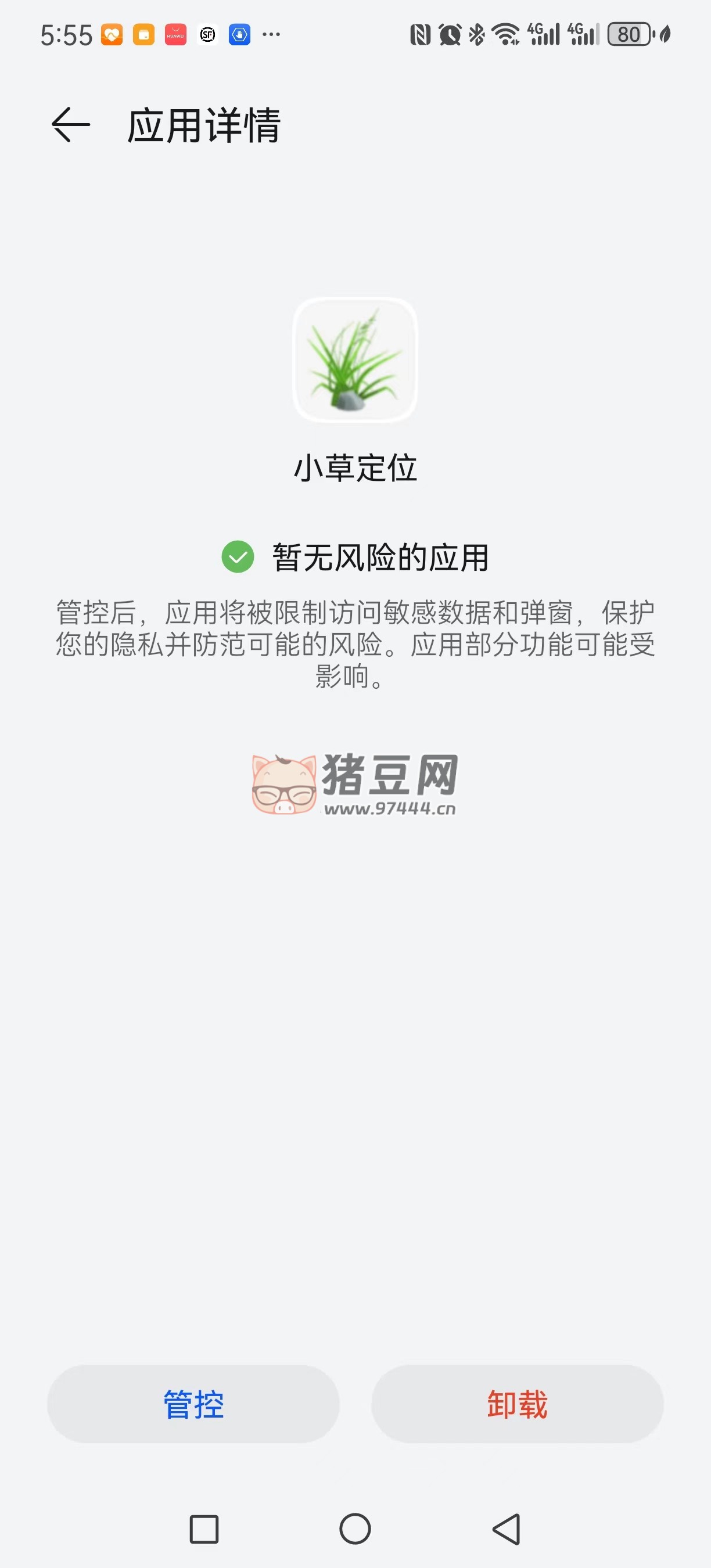
Task: Tap the 管控 button
Action: (193, 1404)
